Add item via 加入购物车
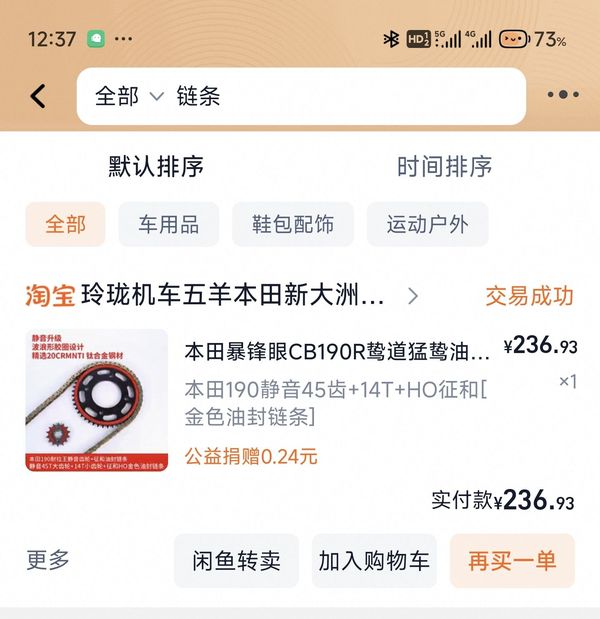 coord(374,561)
